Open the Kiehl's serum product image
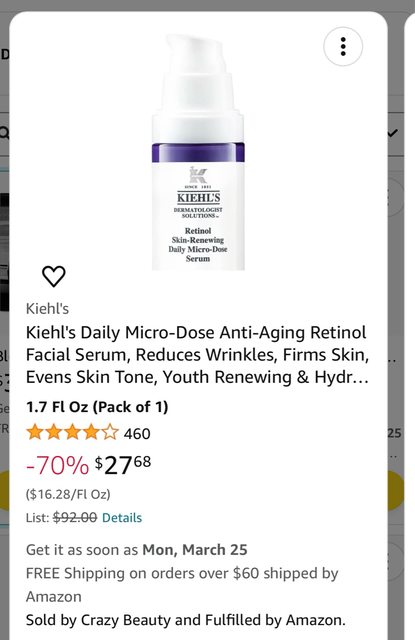415x640 pixels. tap(198, 152)
